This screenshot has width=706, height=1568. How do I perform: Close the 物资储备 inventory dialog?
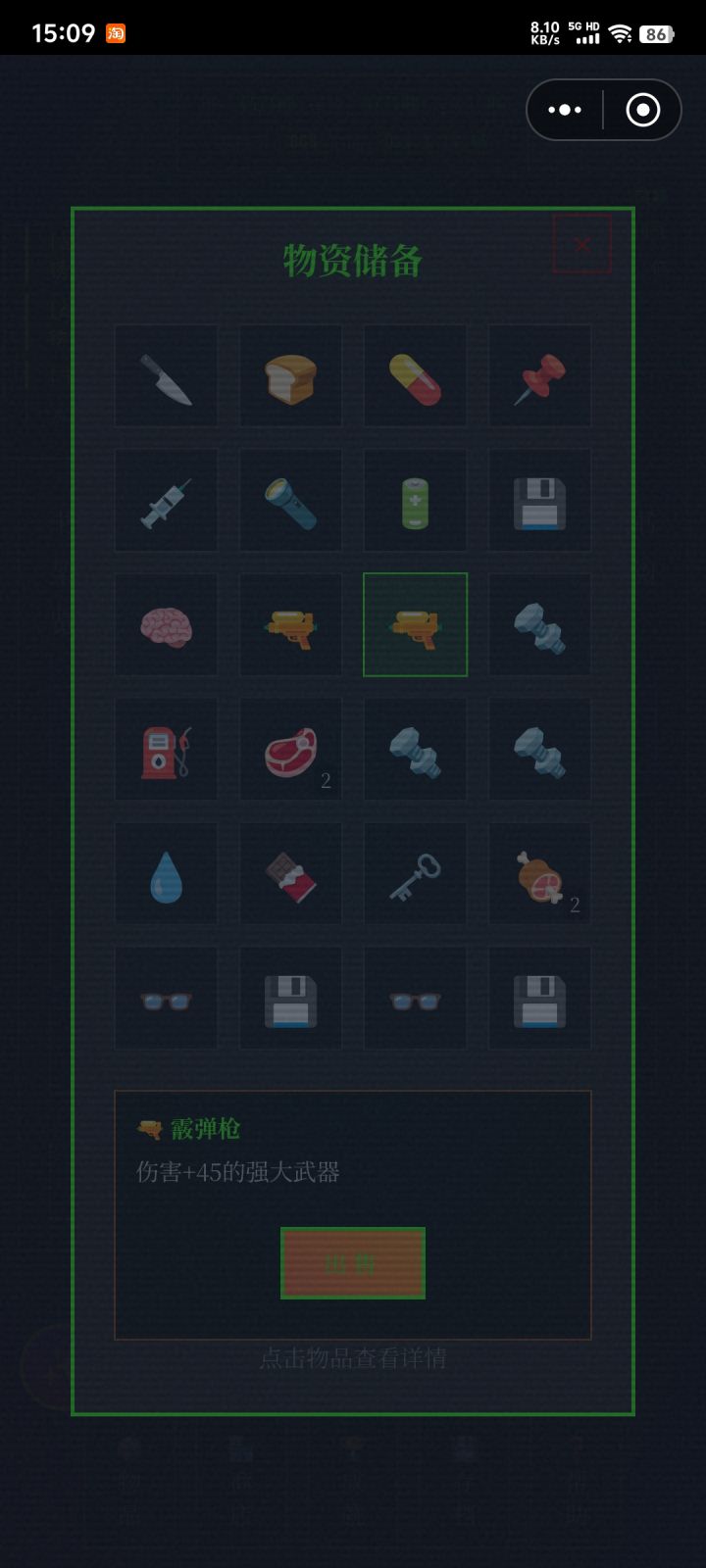[580, 245]
